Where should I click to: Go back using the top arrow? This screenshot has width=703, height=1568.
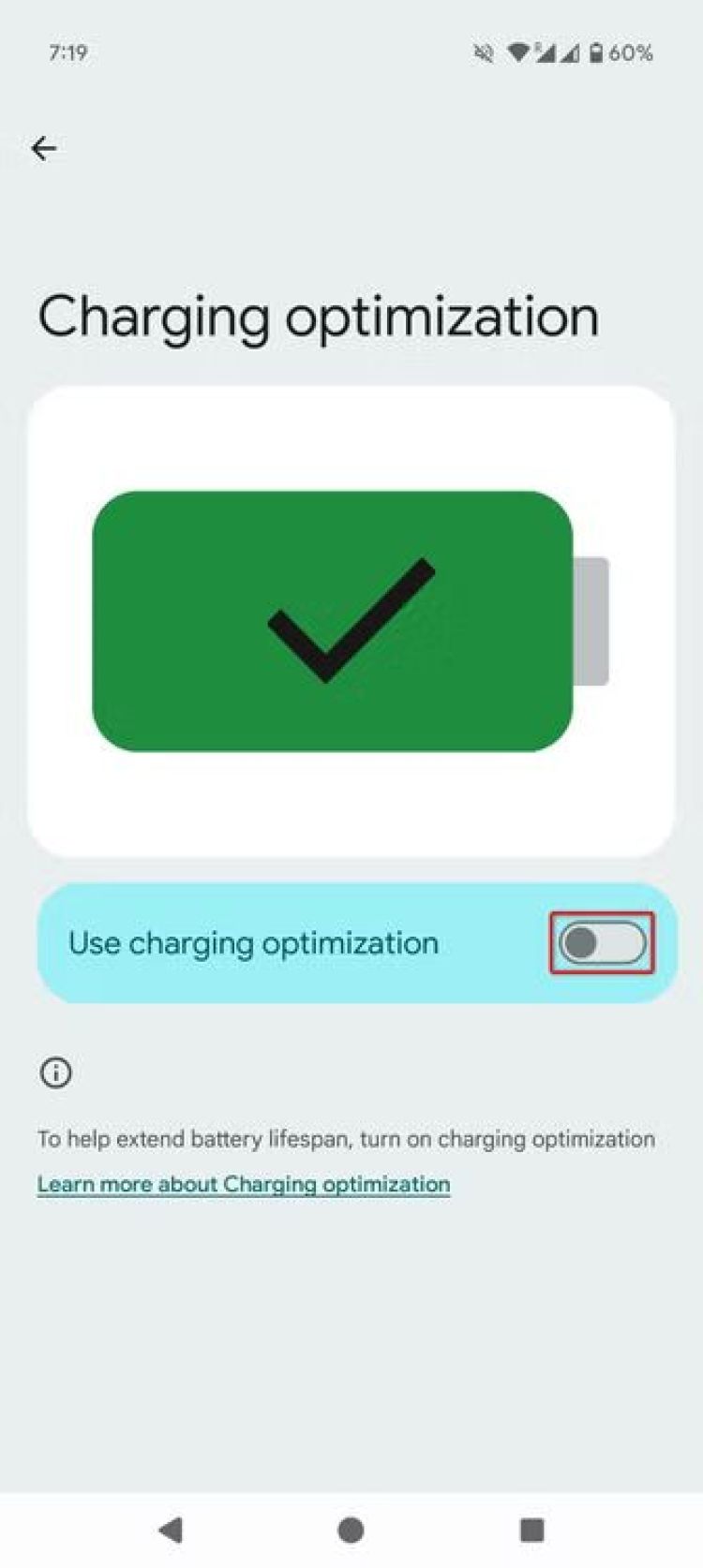44,148
